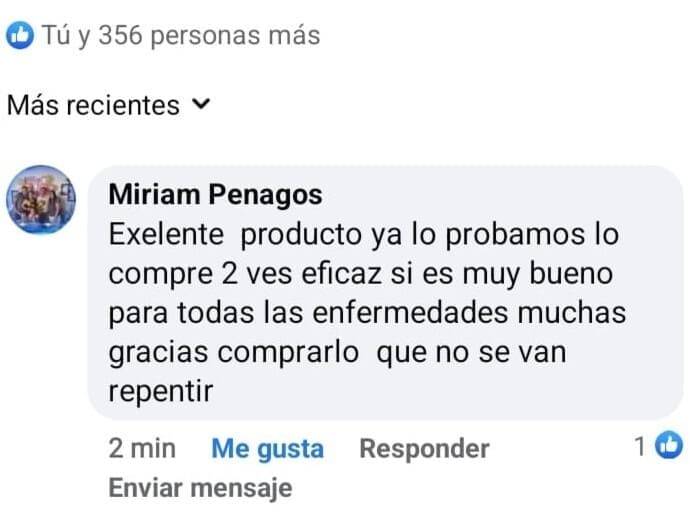The image size is (690, 520).
Task: Reply to Miriam Penagos' comment
Action: click(424, 449)
